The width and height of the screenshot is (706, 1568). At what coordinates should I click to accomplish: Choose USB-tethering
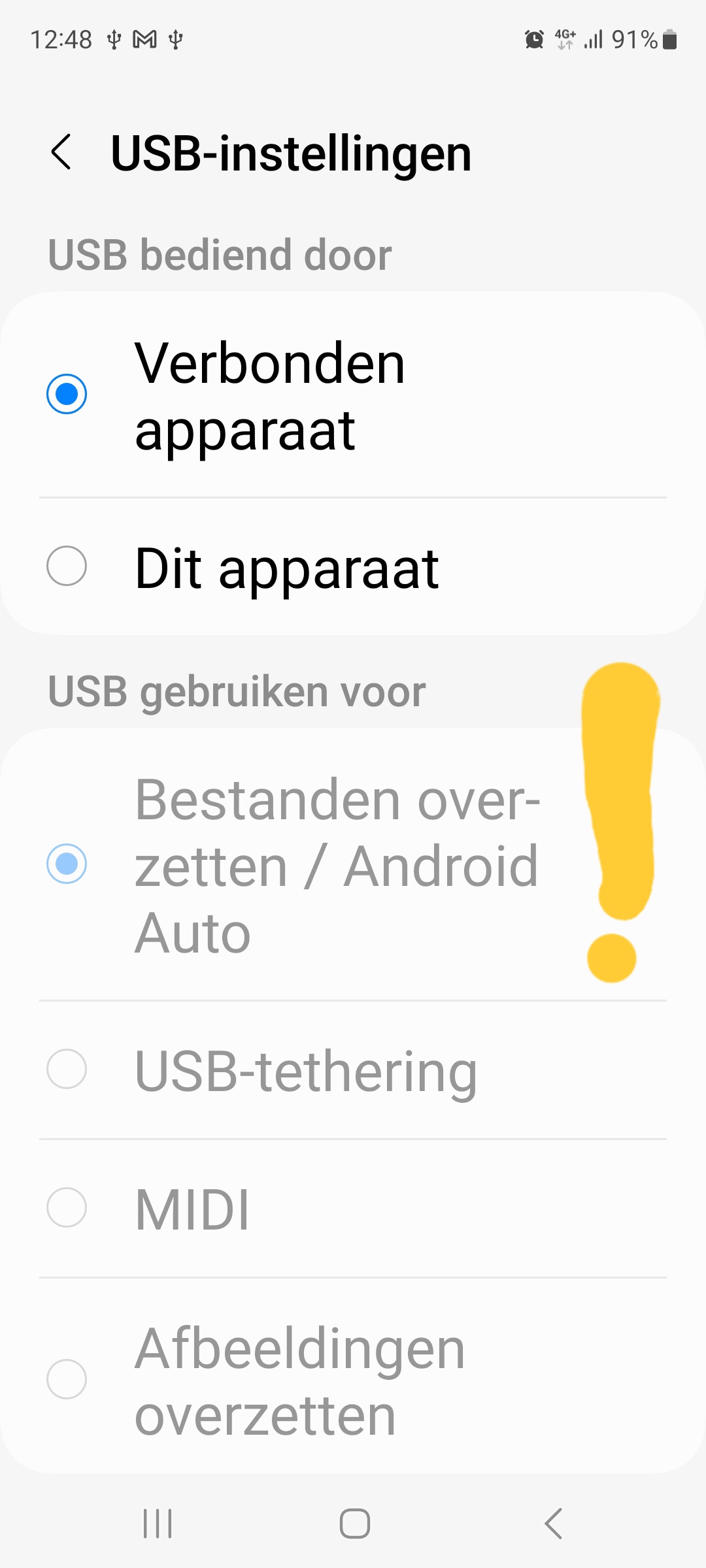353,1070
